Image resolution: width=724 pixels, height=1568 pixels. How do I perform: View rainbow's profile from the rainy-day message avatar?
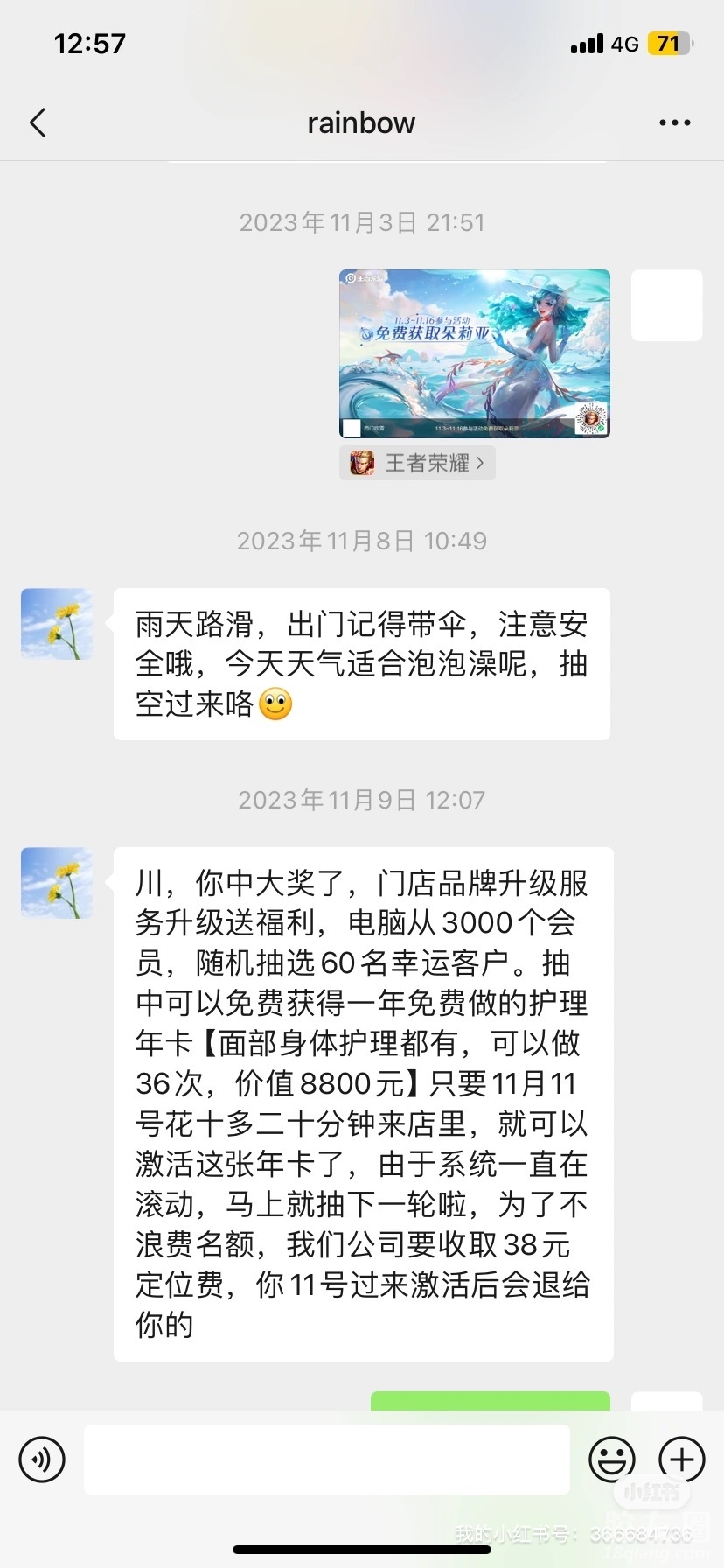coord(57,624)
